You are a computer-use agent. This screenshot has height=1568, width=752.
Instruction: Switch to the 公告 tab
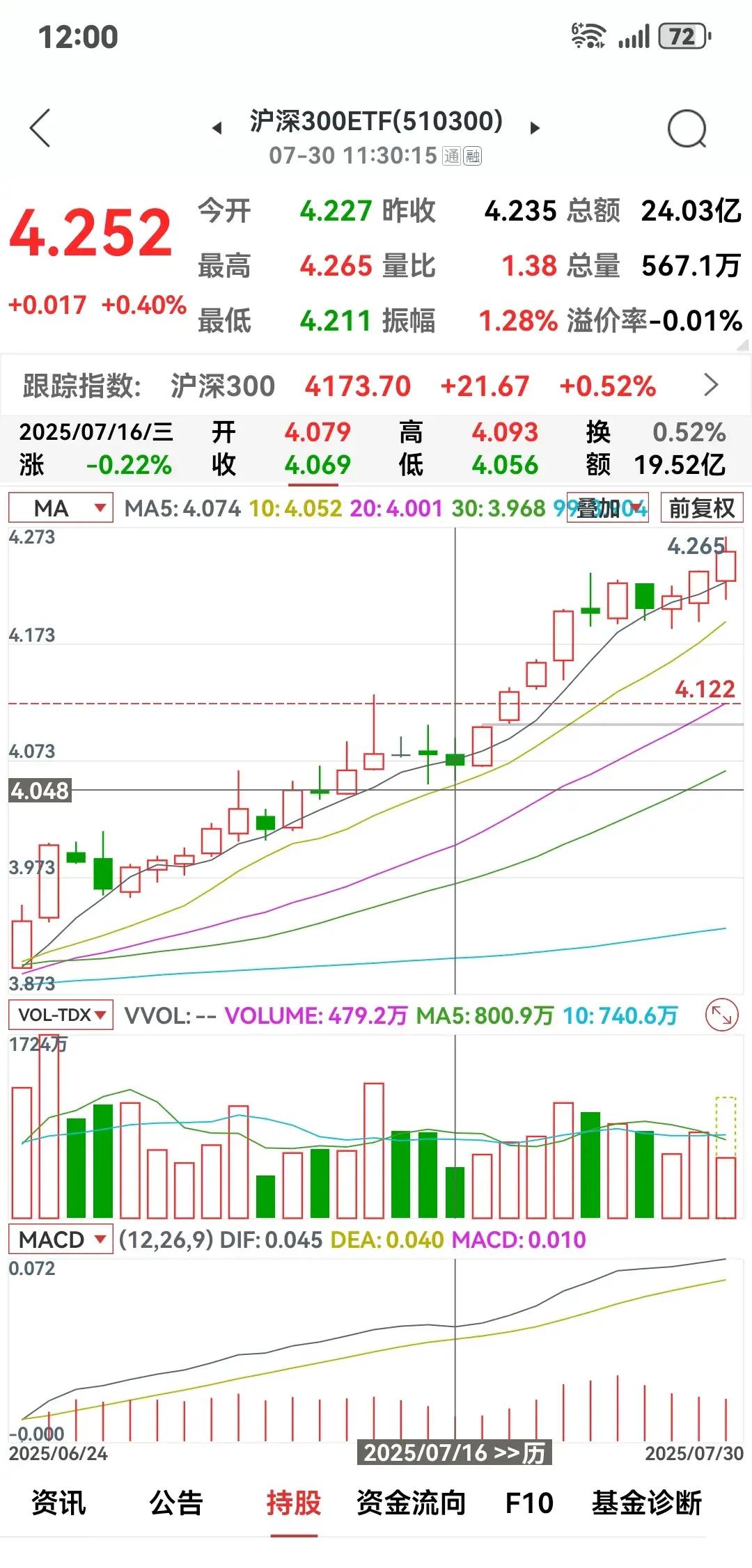175,1503
